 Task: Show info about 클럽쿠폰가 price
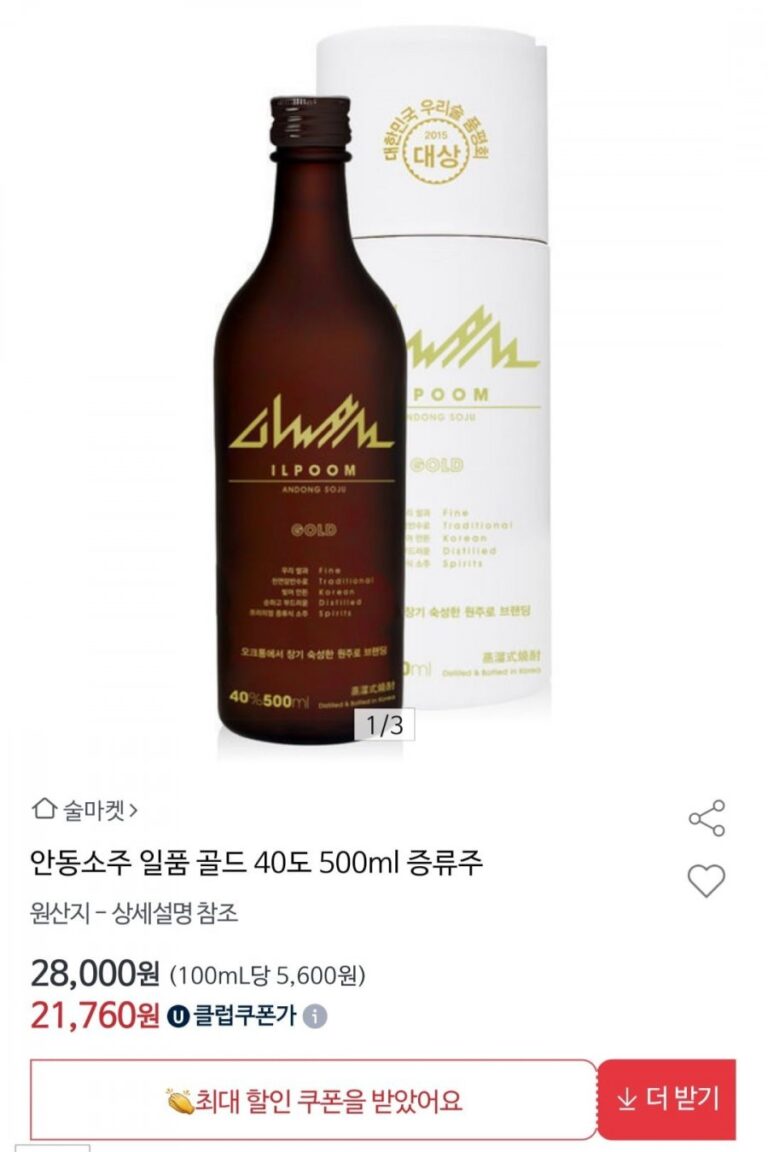click(316, 1016)
